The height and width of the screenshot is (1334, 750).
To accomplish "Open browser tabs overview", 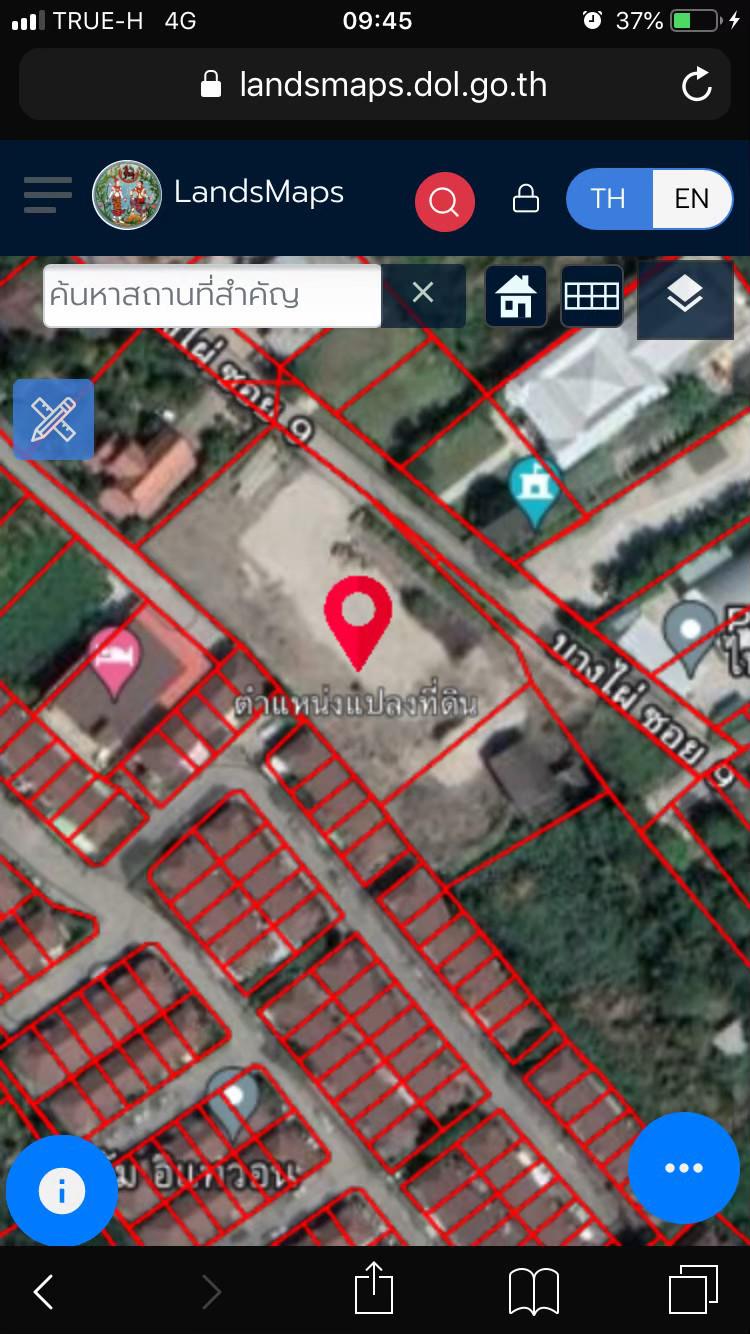I will [x=693, y=1290].
